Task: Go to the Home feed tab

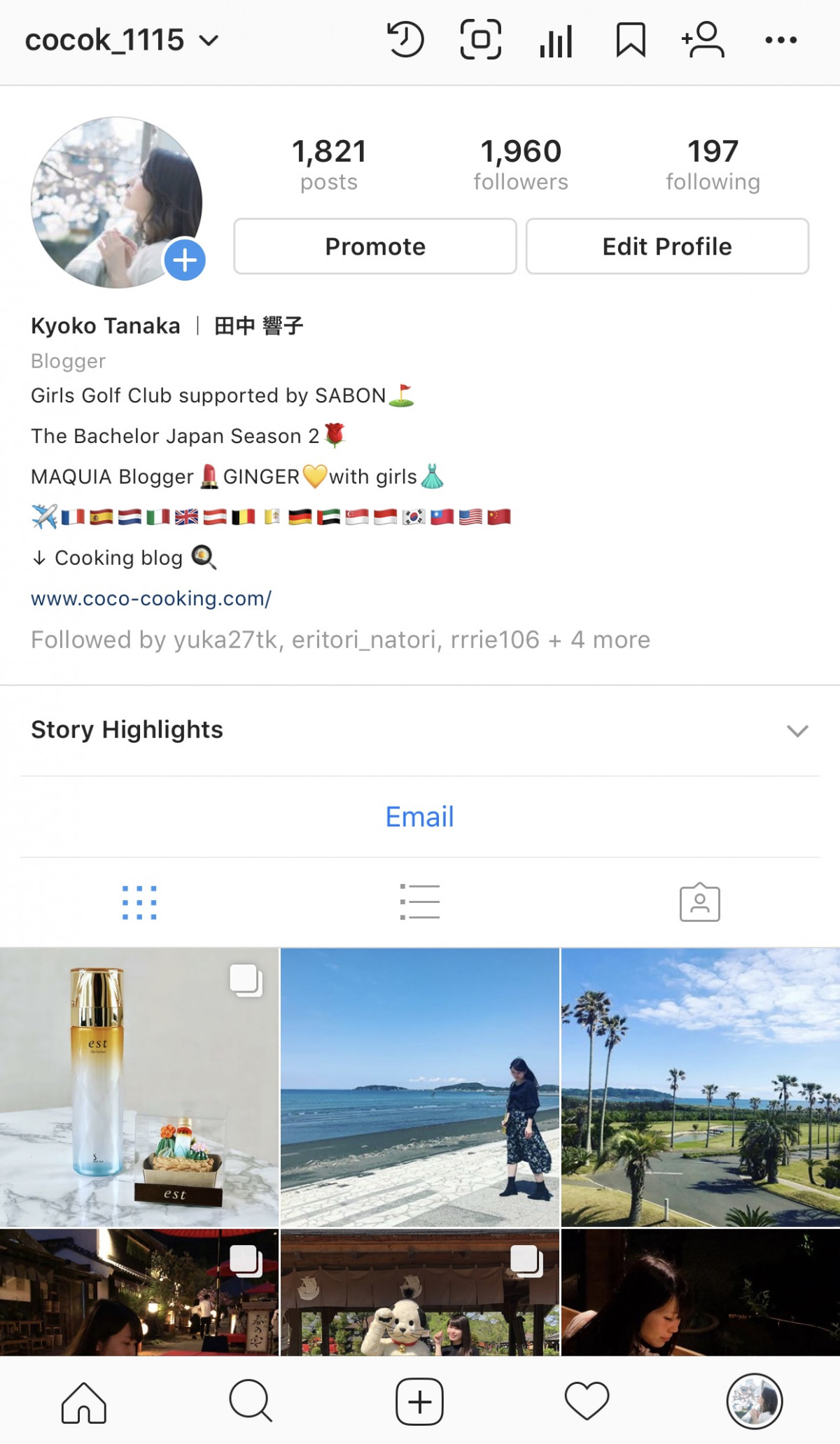Action: [84, 1402]
